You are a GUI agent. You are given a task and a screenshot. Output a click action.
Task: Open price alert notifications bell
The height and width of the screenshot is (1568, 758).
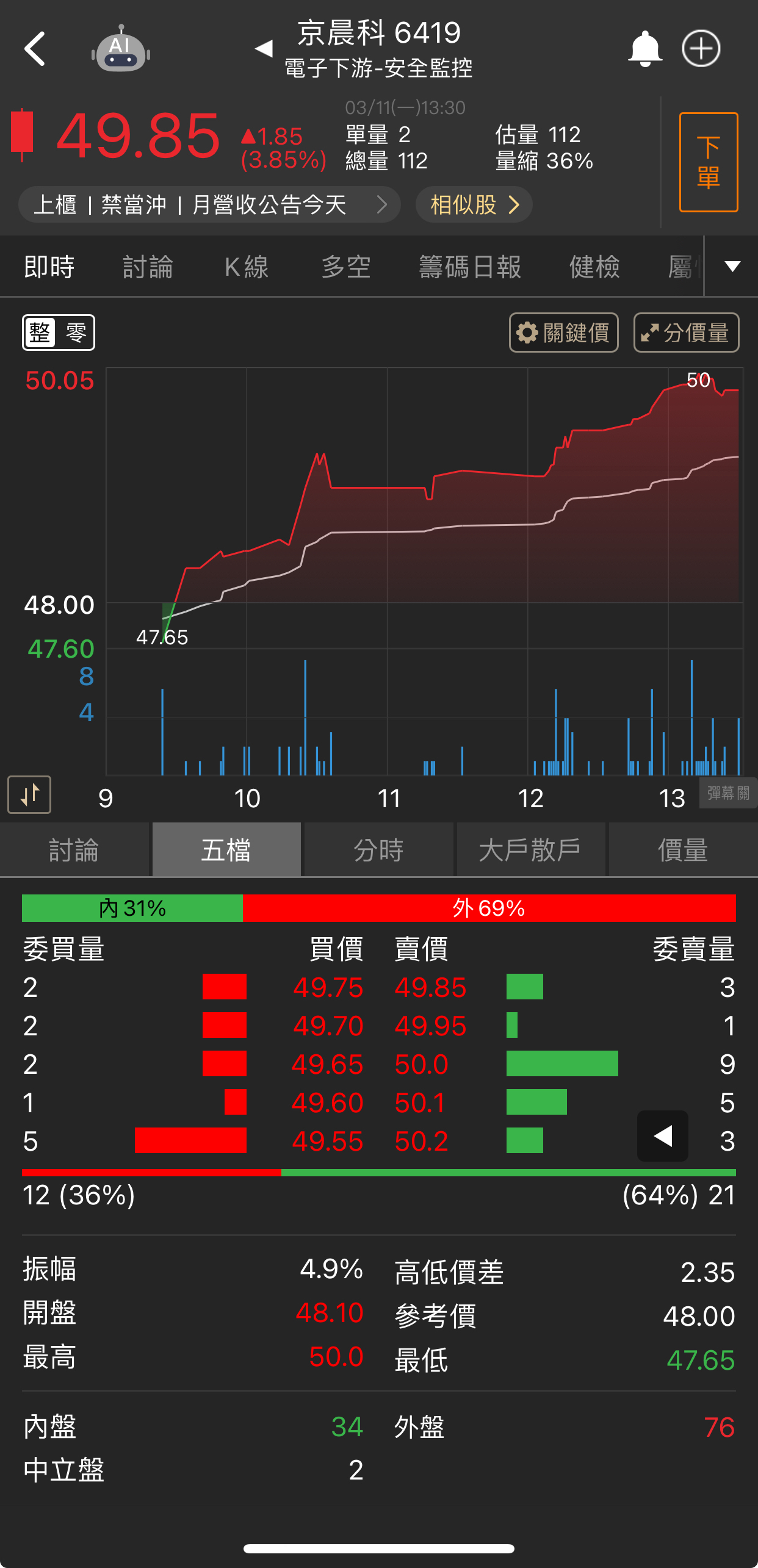tap(644, 49)
